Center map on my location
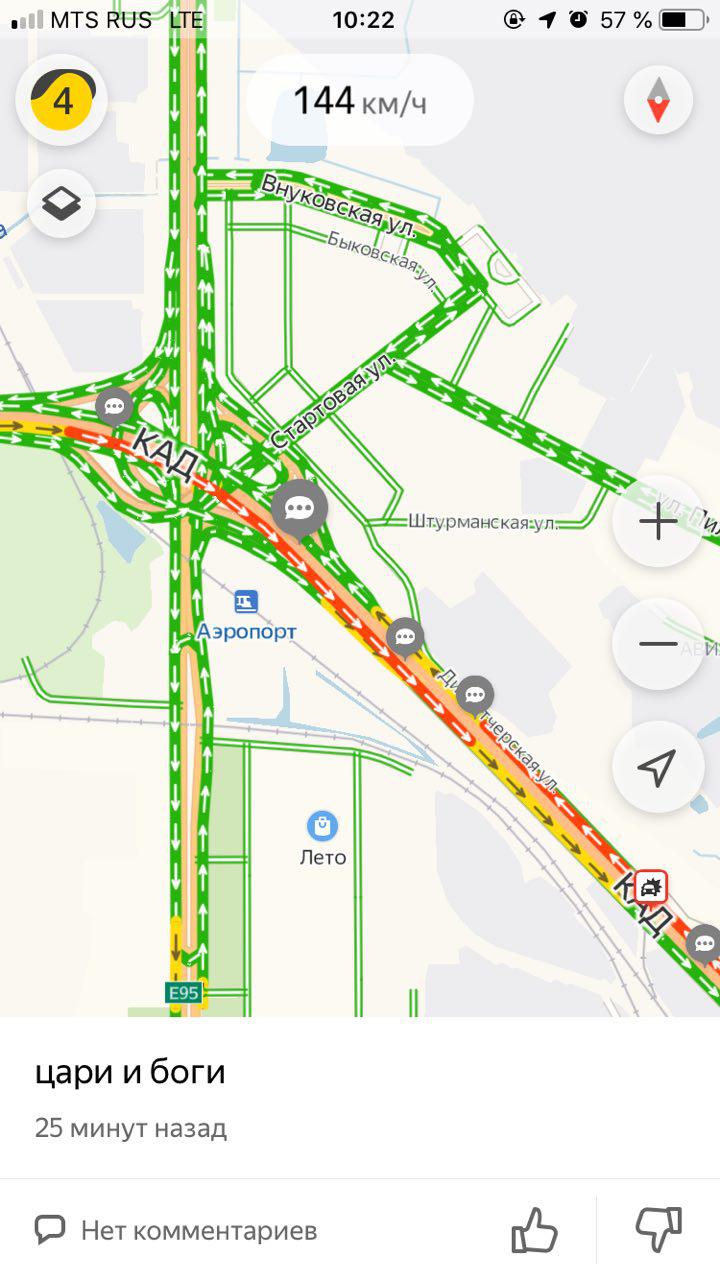720x1280 pixels. (657, 767)
